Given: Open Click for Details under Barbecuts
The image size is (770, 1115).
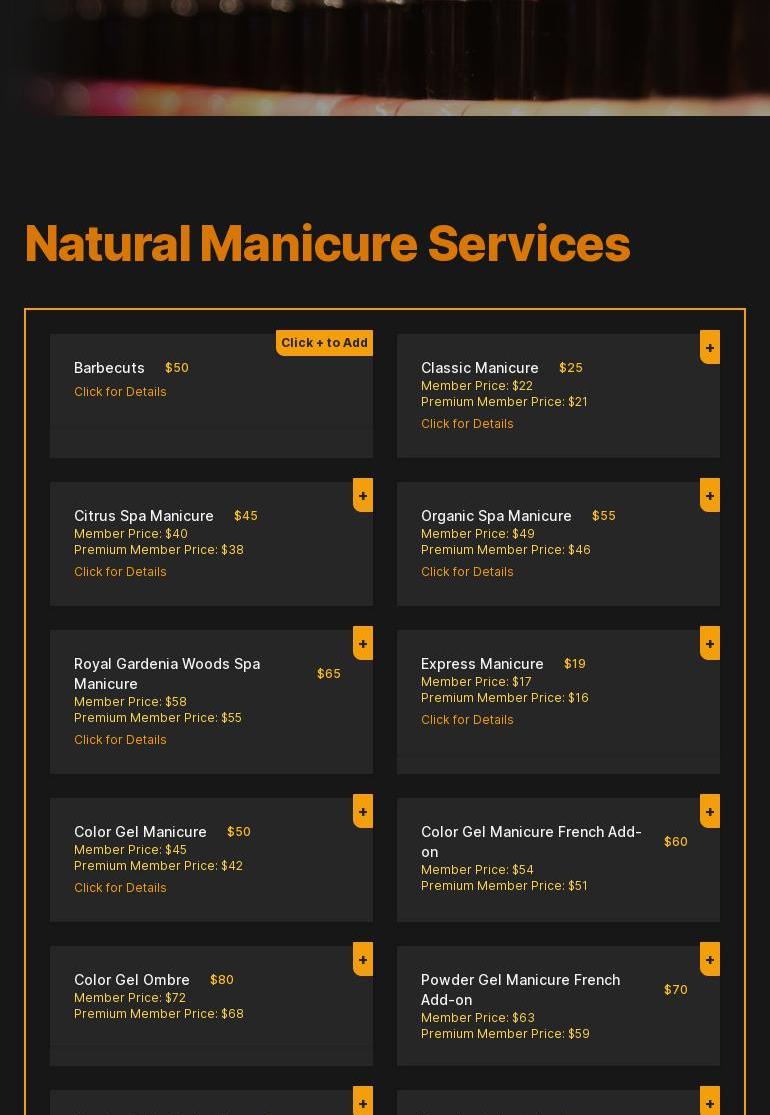Looking at the screenshot, I should point(120,392).
